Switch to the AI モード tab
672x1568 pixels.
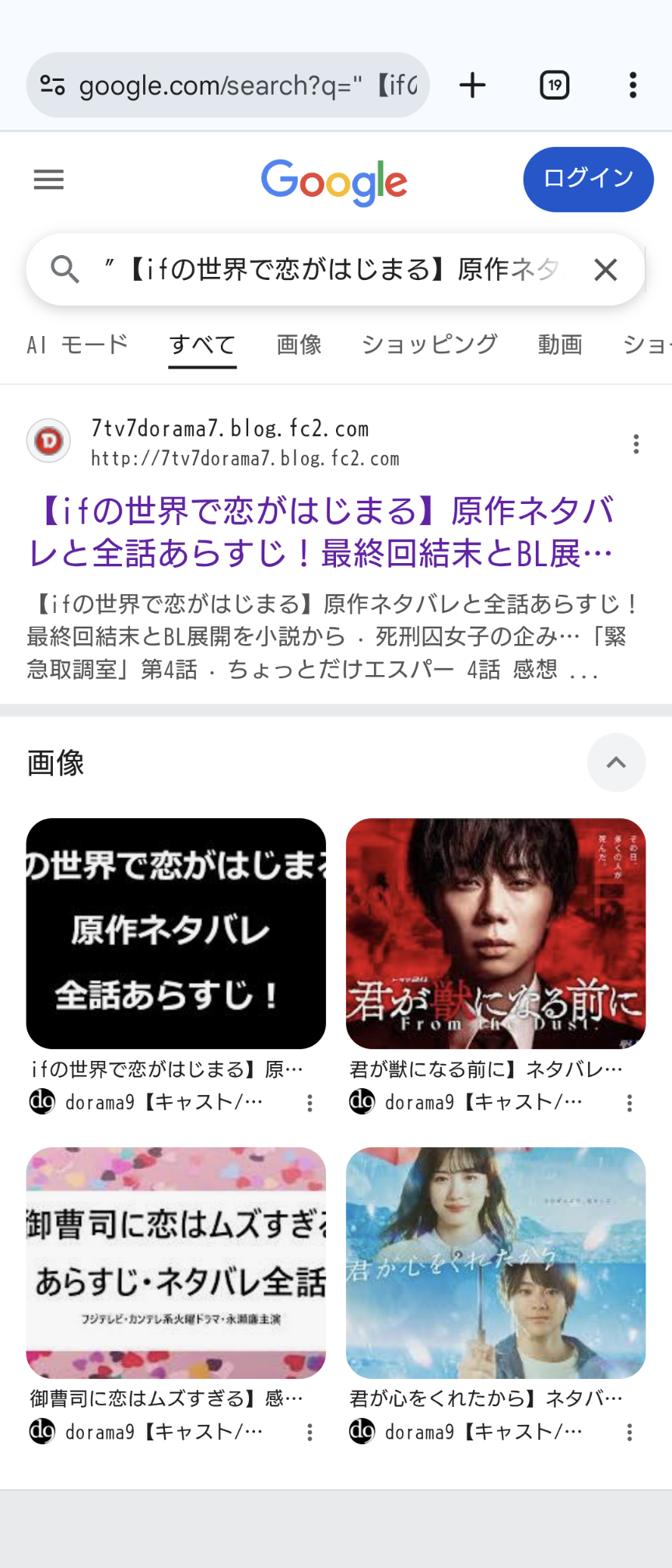tap(77, 345)
